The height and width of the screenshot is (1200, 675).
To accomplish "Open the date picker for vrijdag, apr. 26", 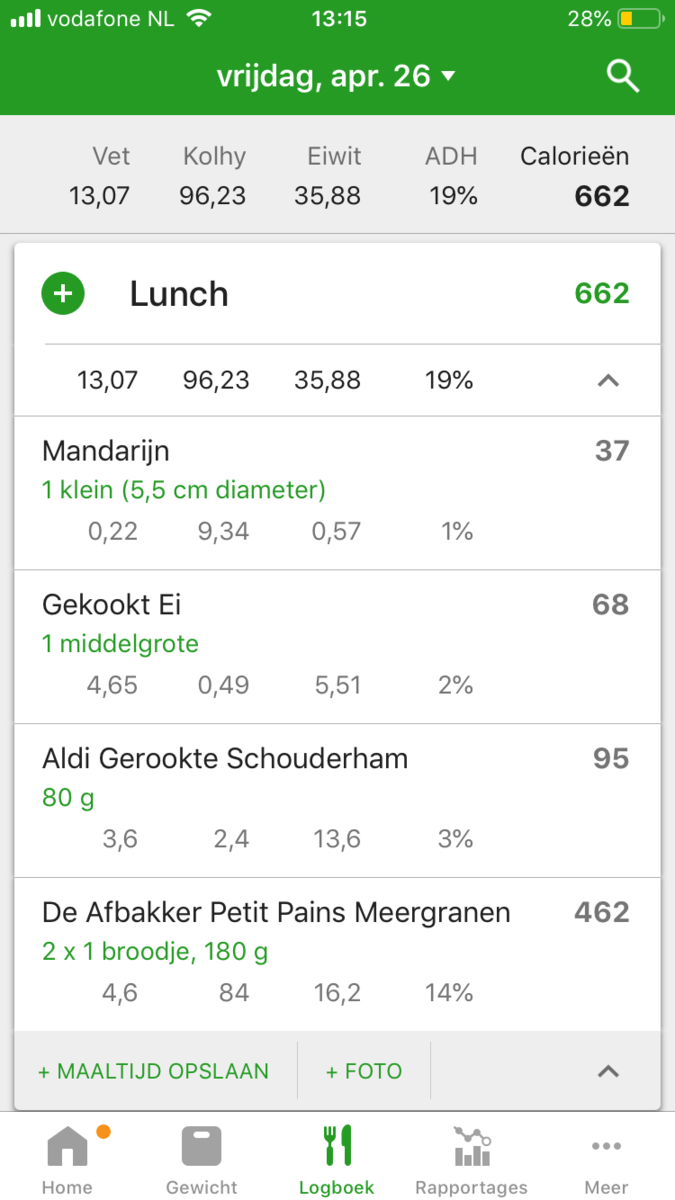I will pyautogui.click(x=336, y=76).
